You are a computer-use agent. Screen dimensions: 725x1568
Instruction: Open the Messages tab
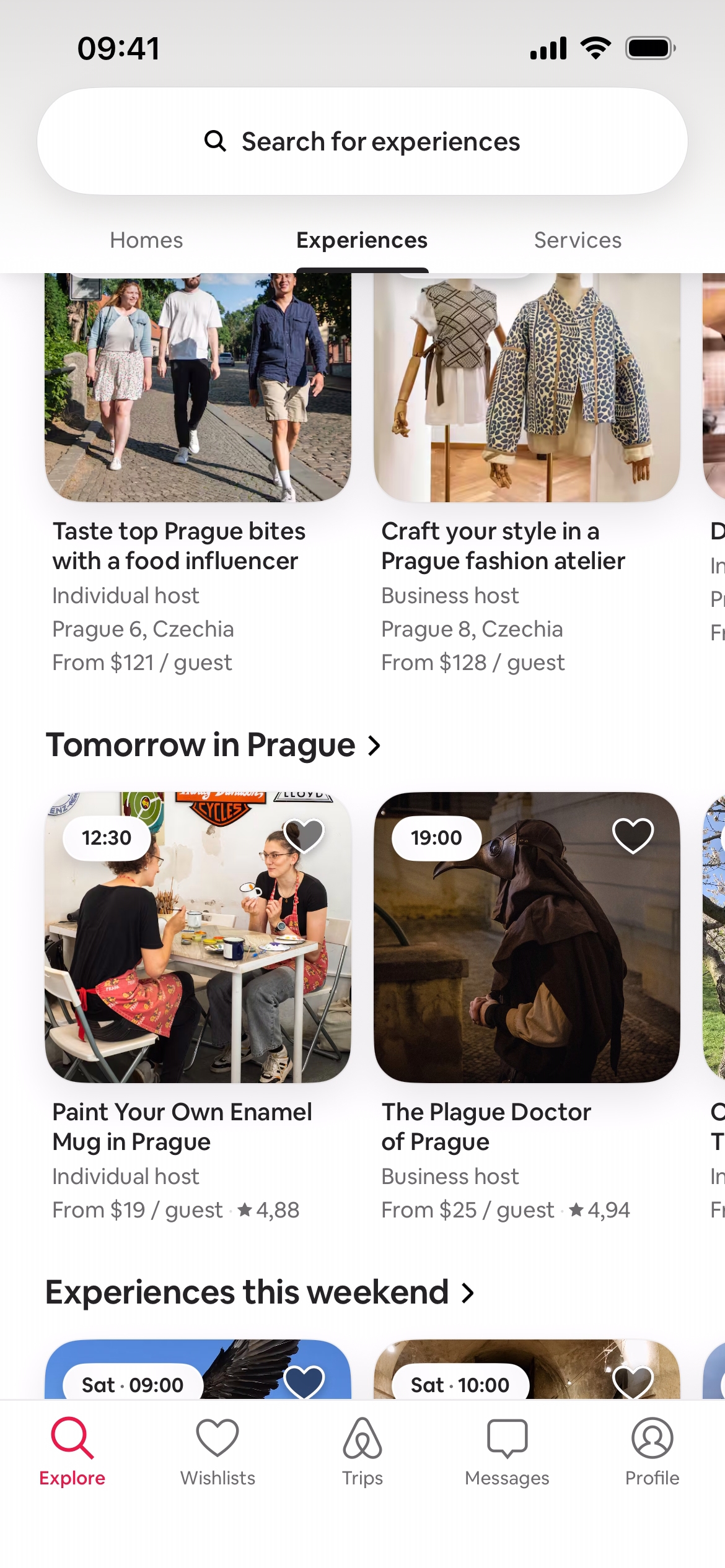tap(507, 1451)
